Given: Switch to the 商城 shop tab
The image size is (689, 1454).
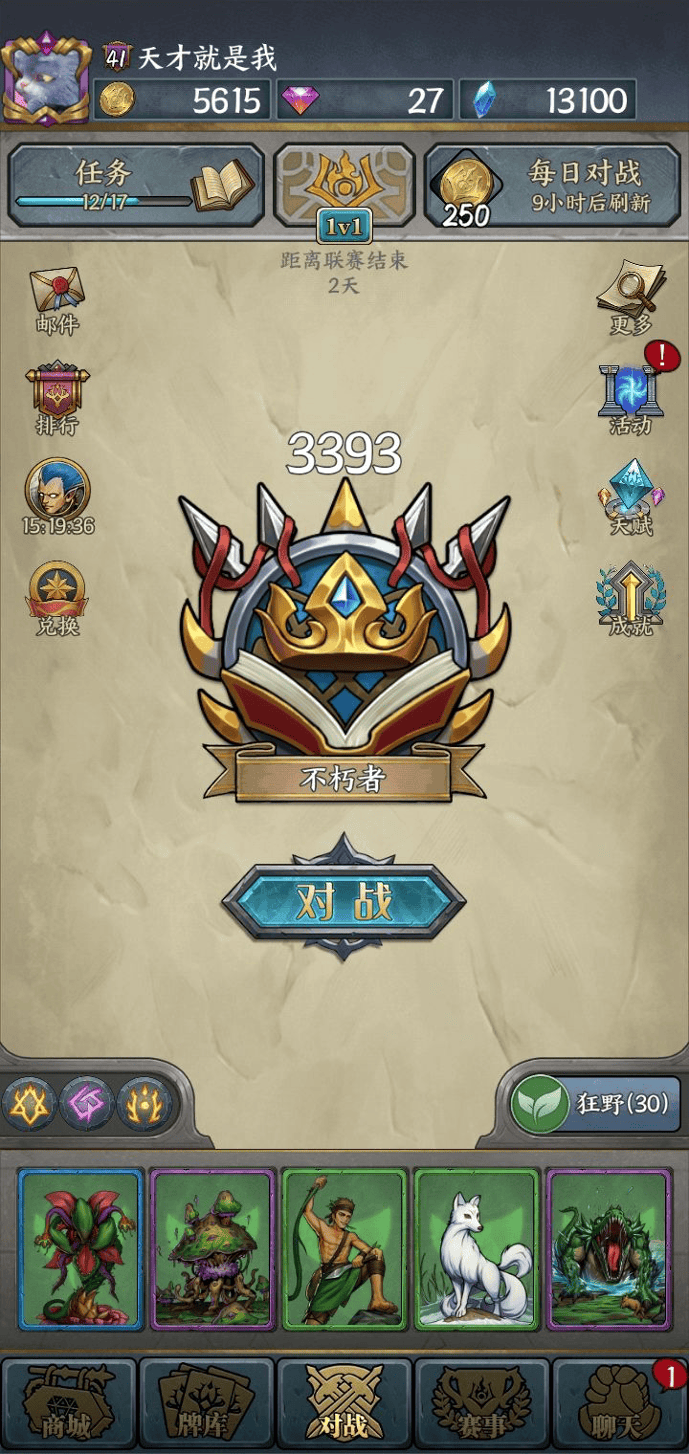Looking at the screenshot, I should [69, 1403].
